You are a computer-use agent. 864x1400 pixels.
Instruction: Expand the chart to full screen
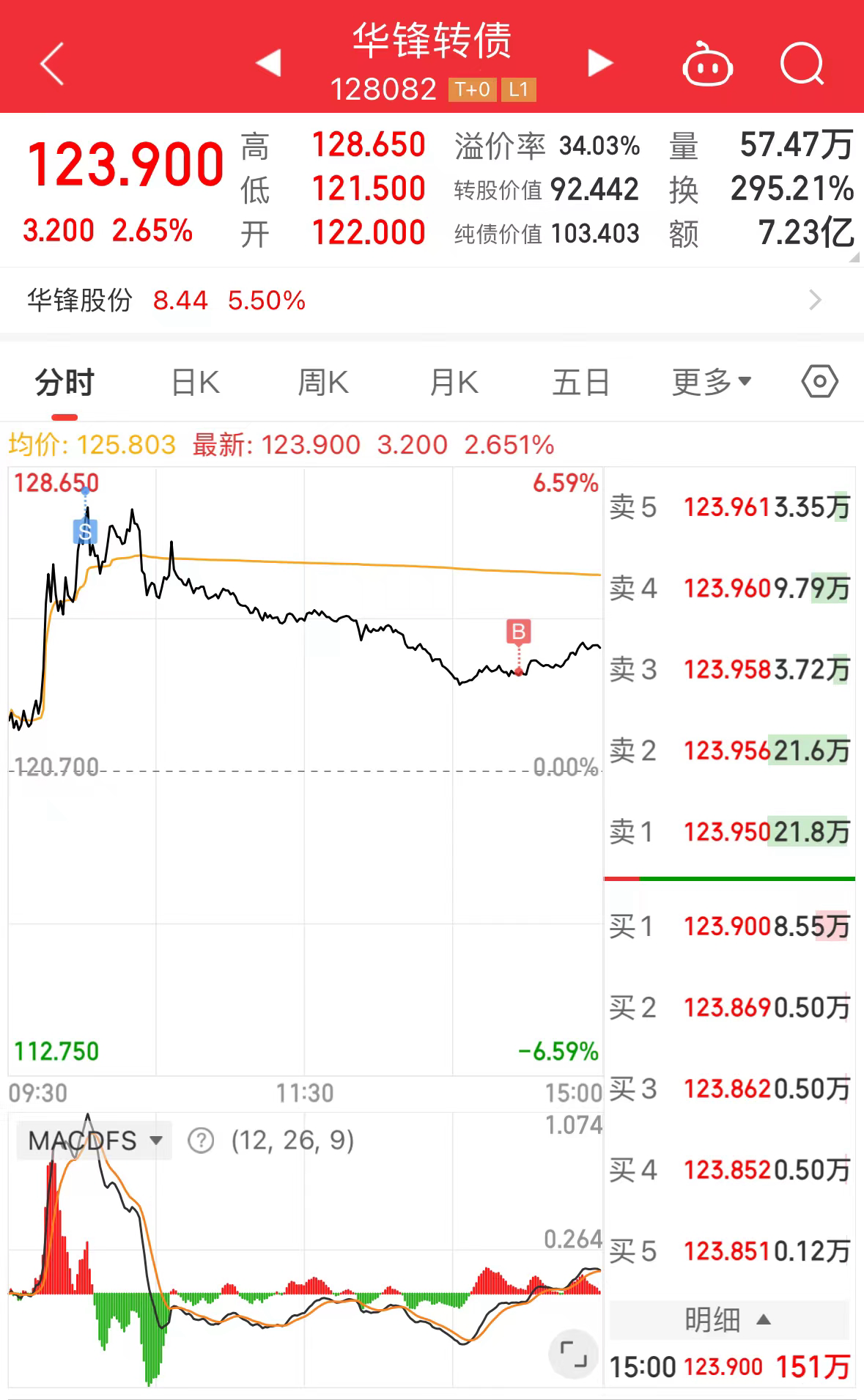pyautogui.click(x=573, y=1354)
